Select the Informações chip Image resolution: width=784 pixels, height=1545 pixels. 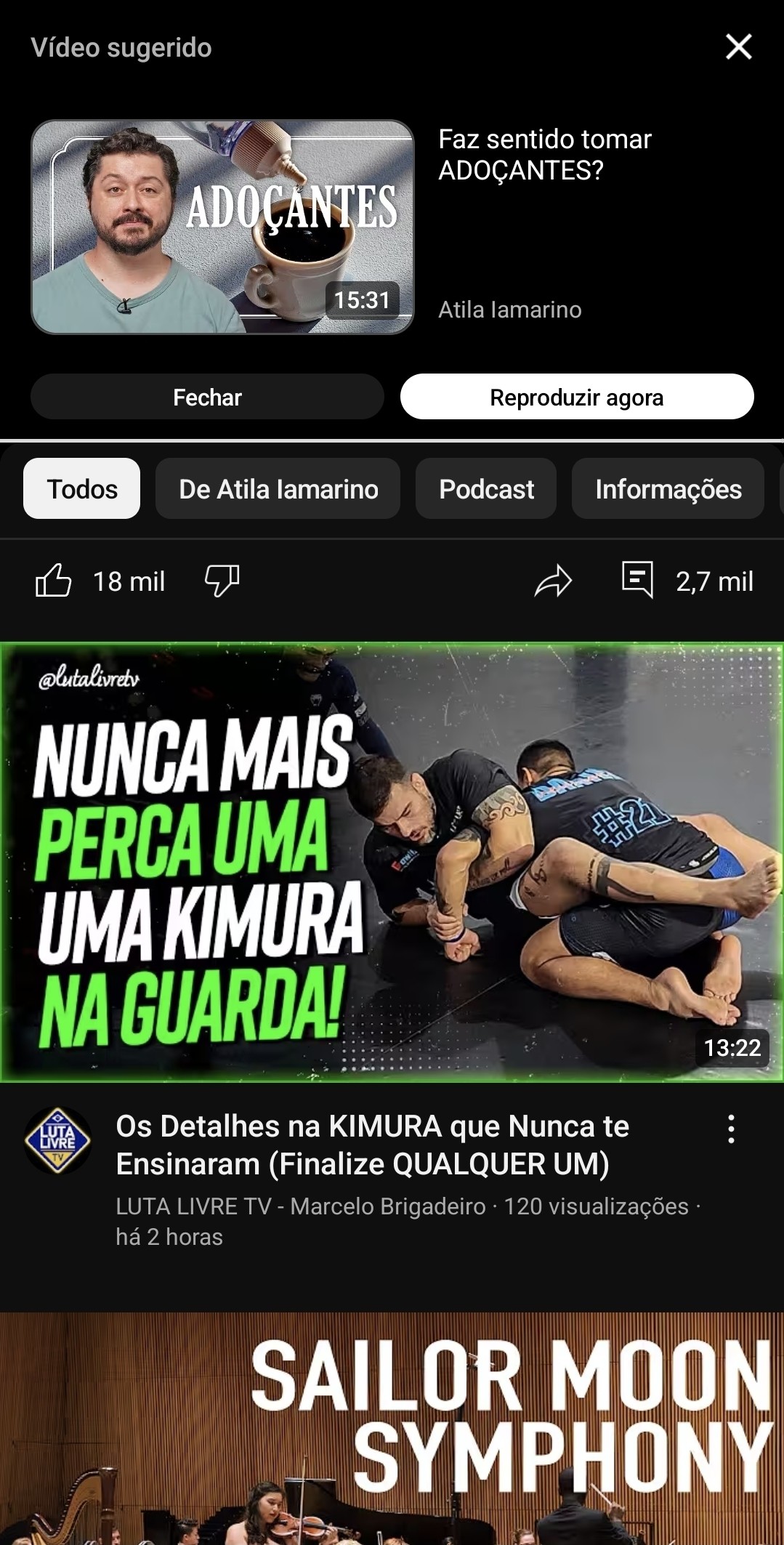tap(668, 488)
